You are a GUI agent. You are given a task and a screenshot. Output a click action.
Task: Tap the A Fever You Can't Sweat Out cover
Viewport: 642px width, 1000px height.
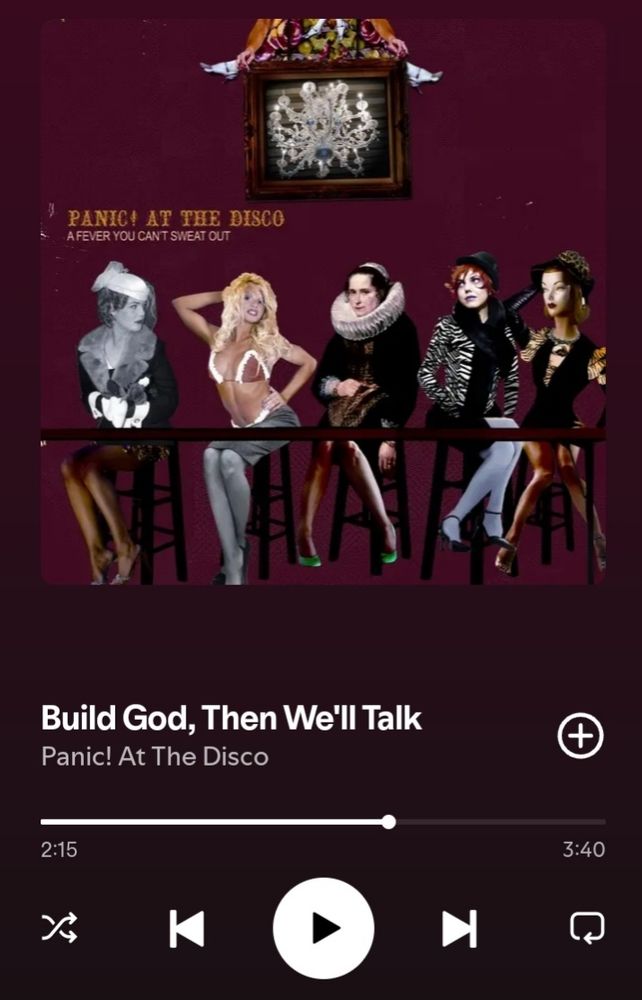pos(323,300)
